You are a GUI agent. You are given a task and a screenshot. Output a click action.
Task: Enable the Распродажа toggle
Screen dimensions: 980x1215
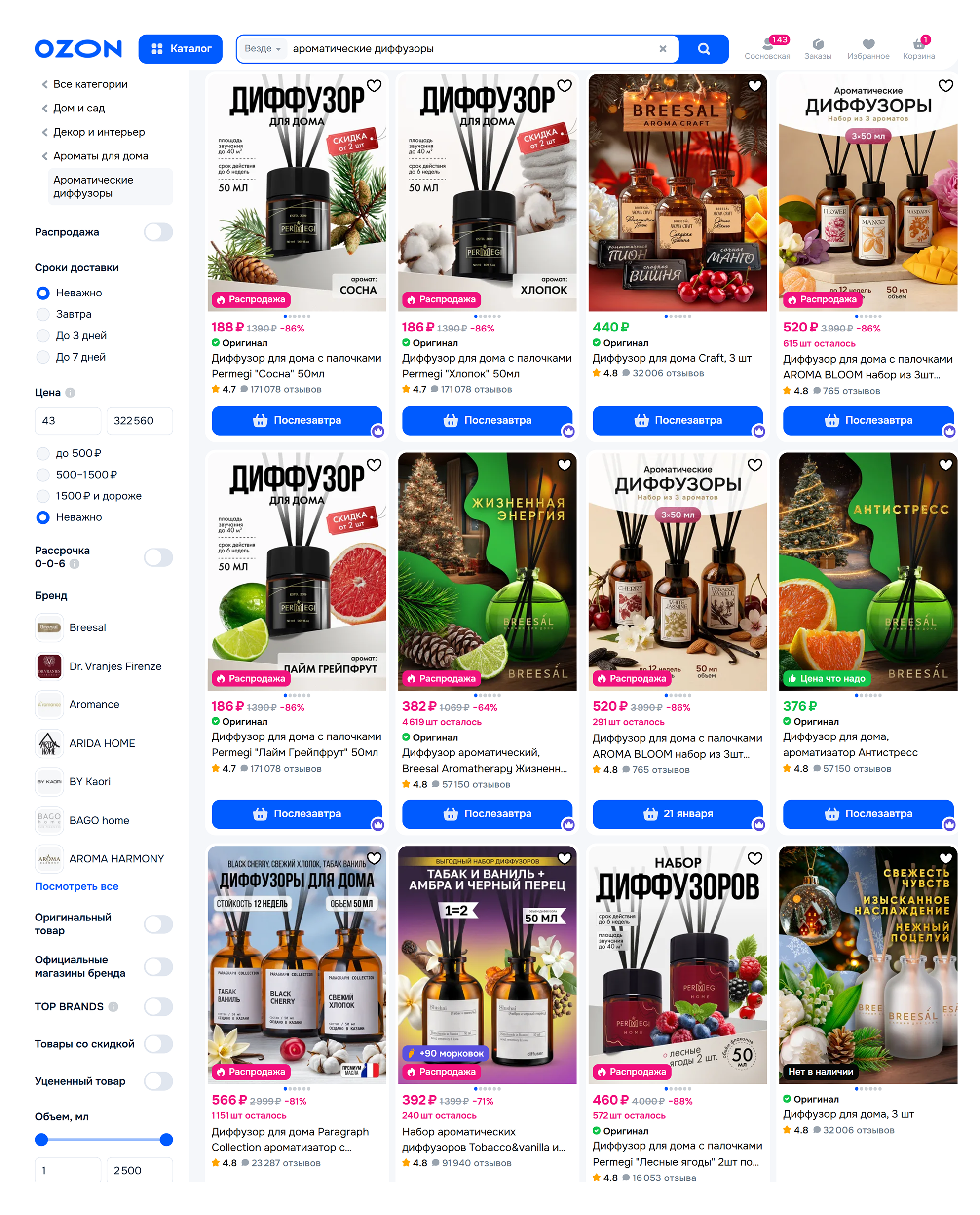[158, 232]
